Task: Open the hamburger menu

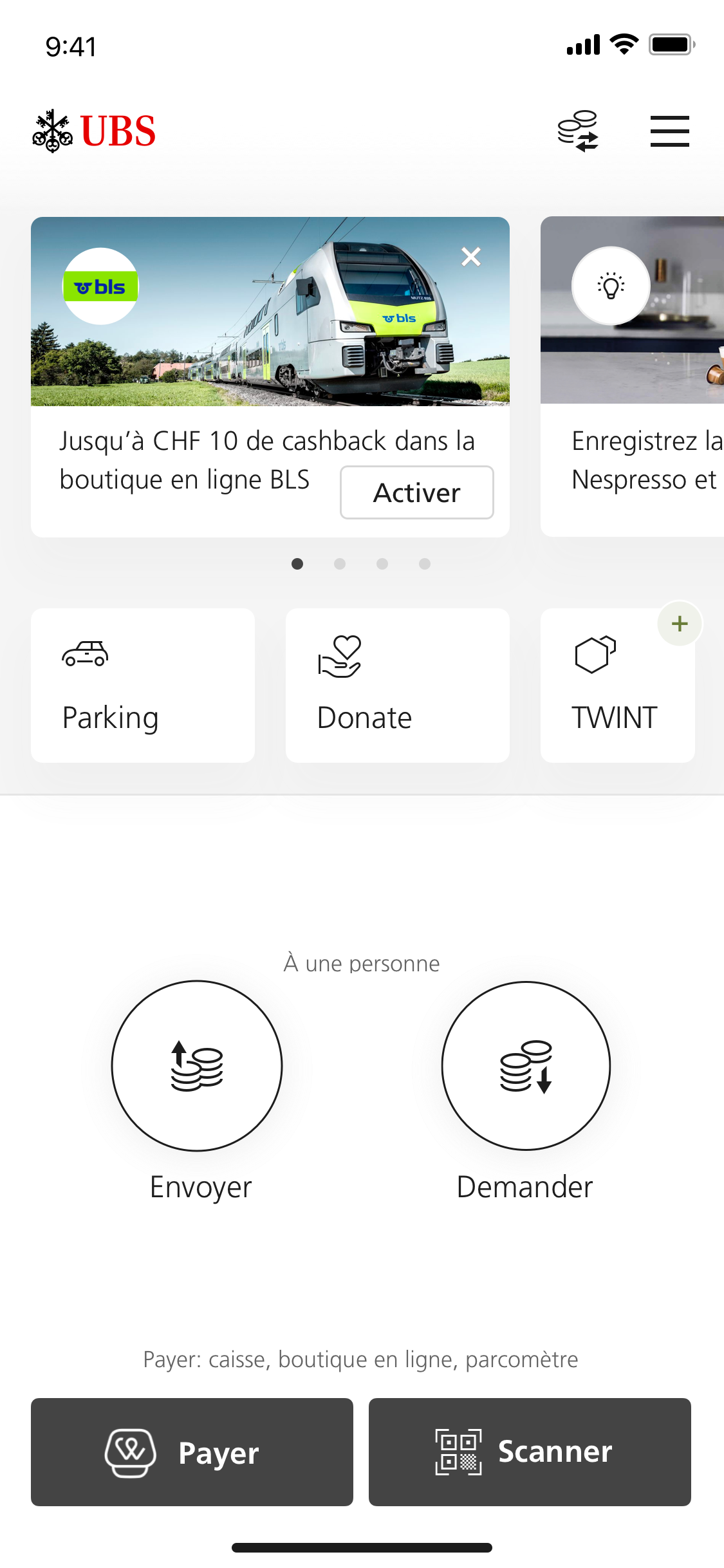Action: 669,132
